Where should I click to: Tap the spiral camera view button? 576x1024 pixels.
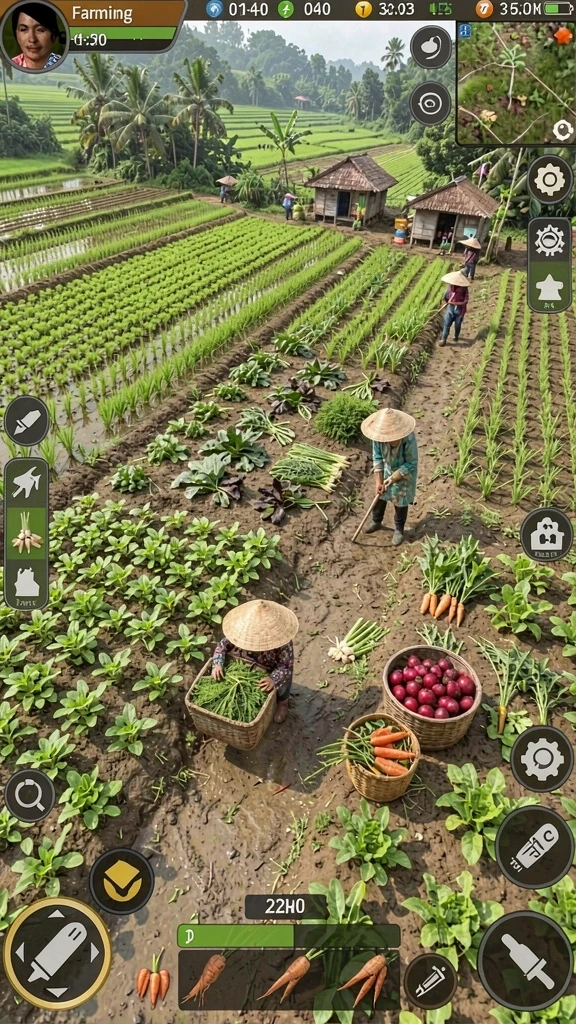[x=431, y=103]
